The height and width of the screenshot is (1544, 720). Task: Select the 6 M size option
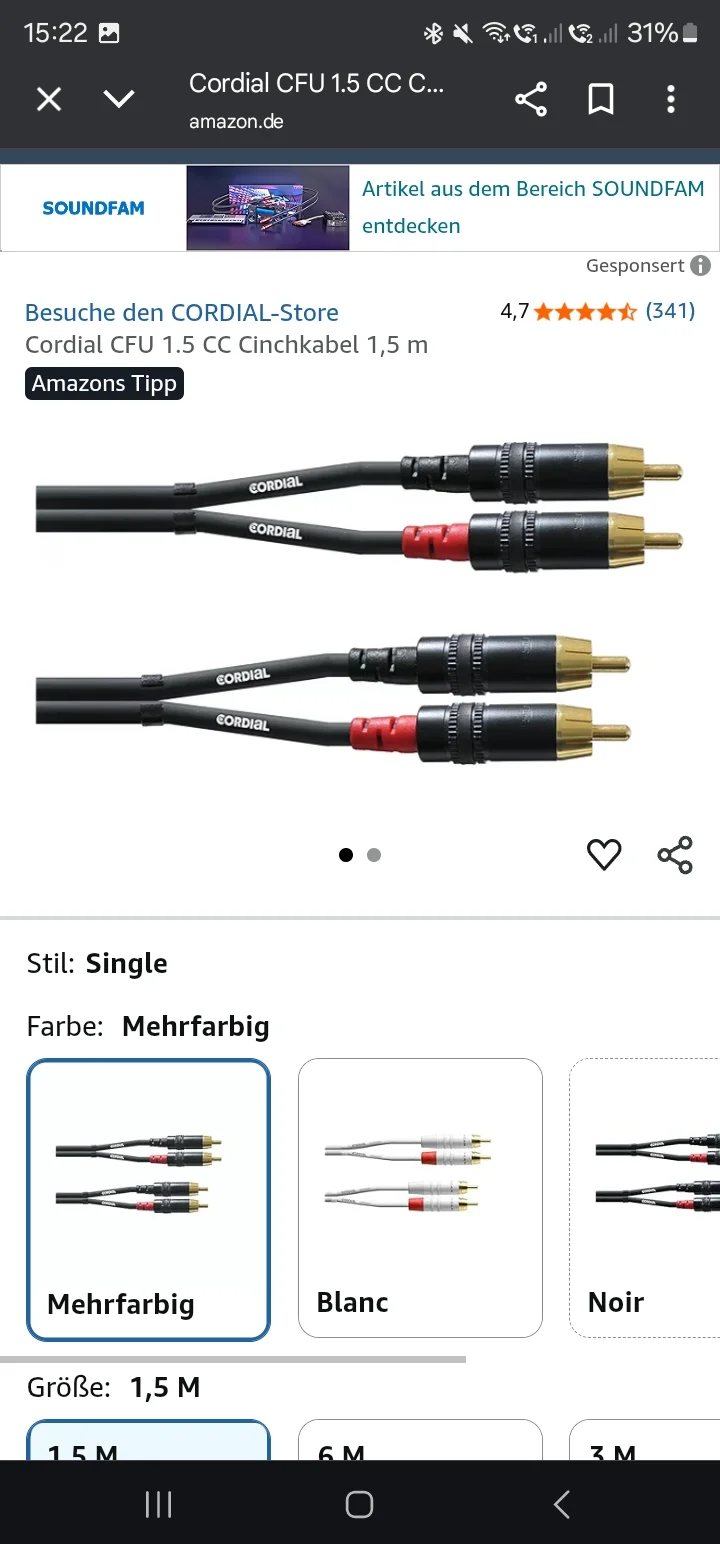pos(420,1445)
